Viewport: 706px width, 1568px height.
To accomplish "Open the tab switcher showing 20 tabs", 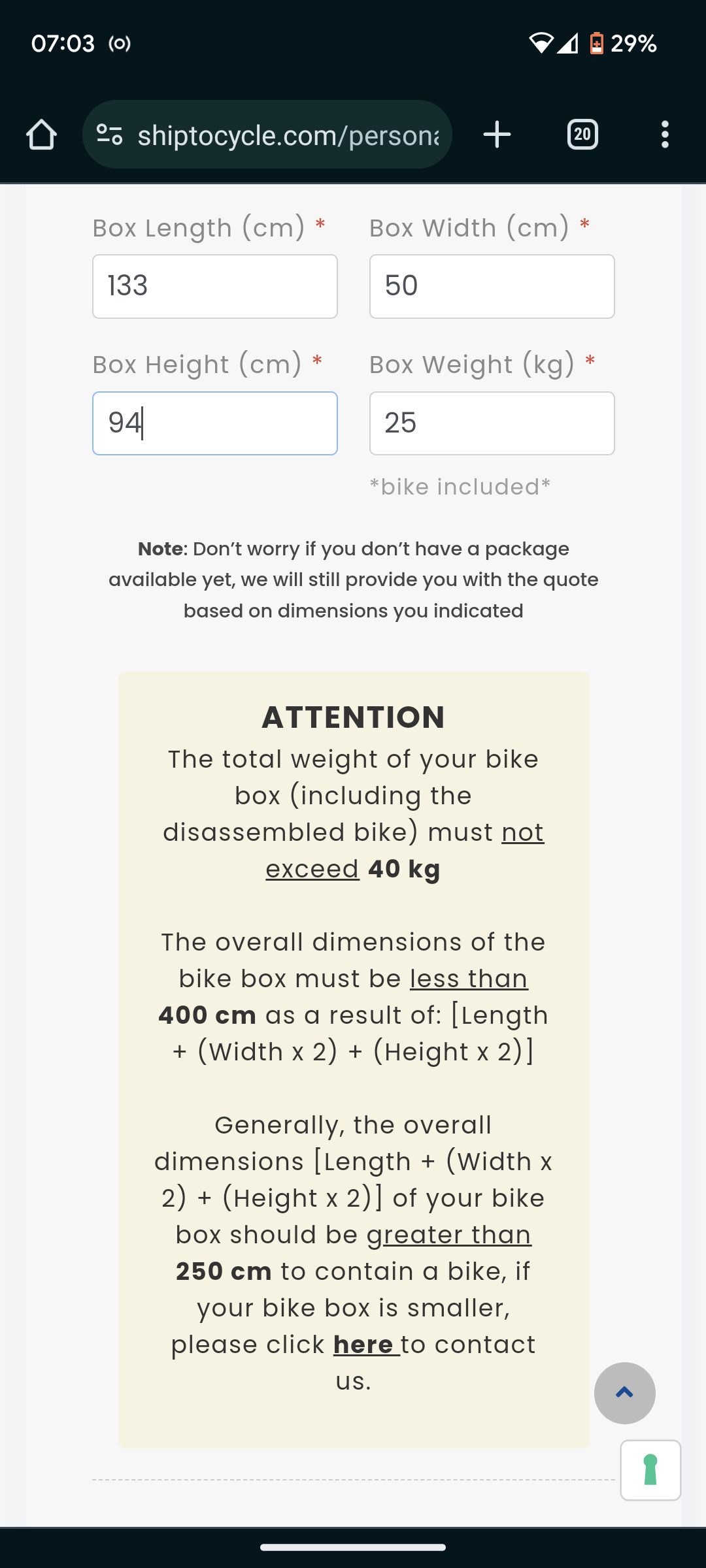I will (x=582, y=135).
